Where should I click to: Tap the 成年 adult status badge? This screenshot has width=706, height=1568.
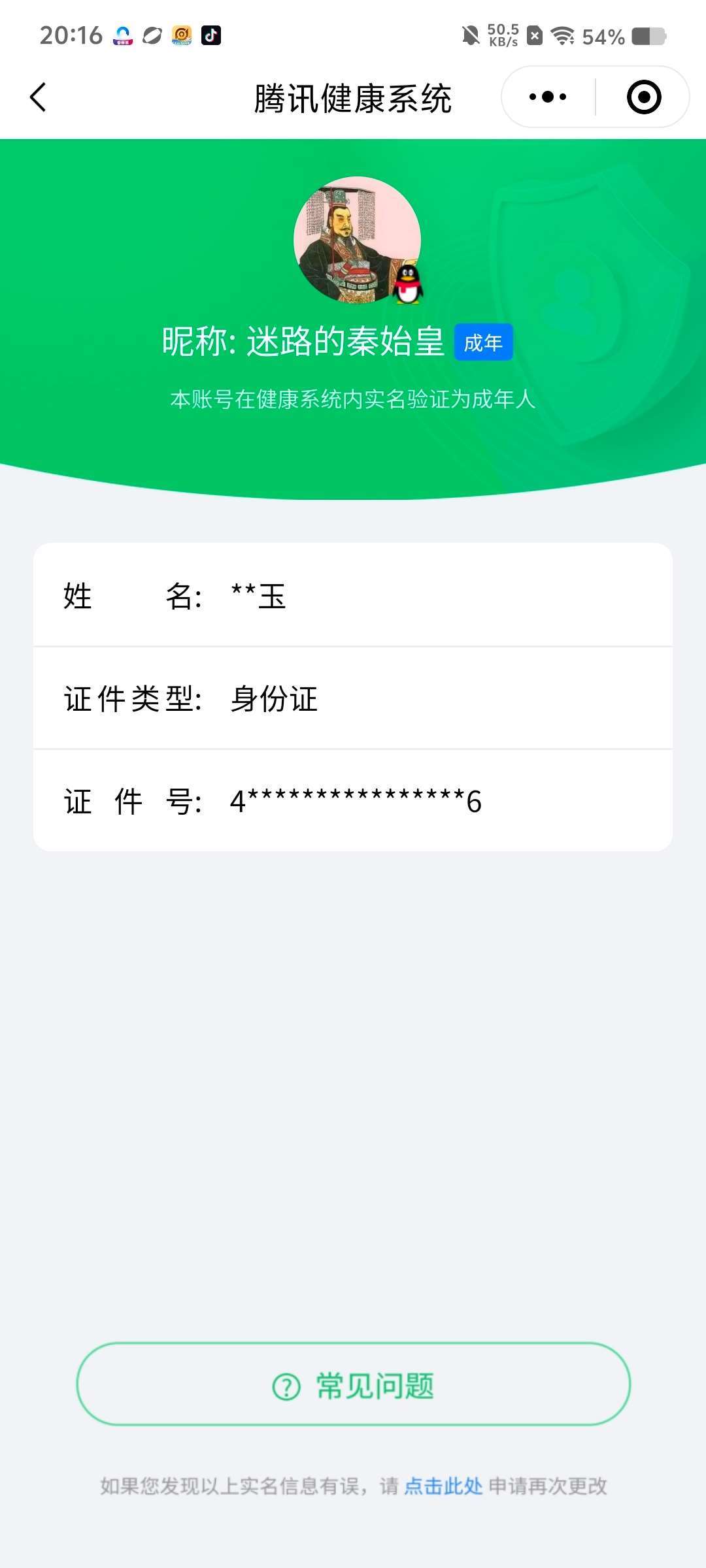(483, 342)
